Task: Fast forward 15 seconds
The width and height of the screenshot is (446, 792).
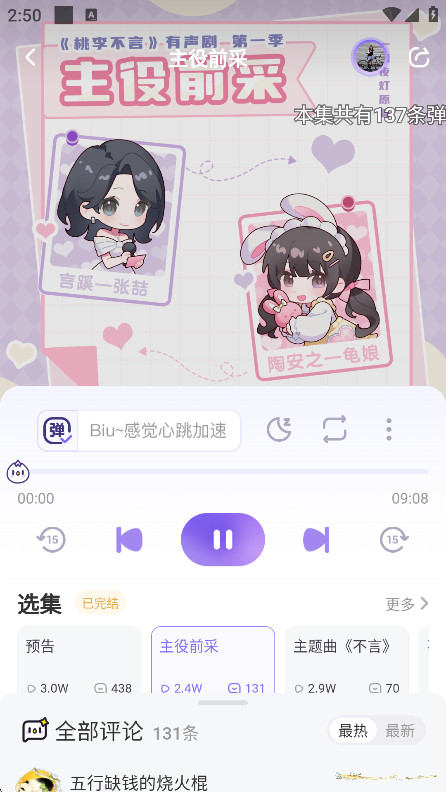Action: click(394, 539)
